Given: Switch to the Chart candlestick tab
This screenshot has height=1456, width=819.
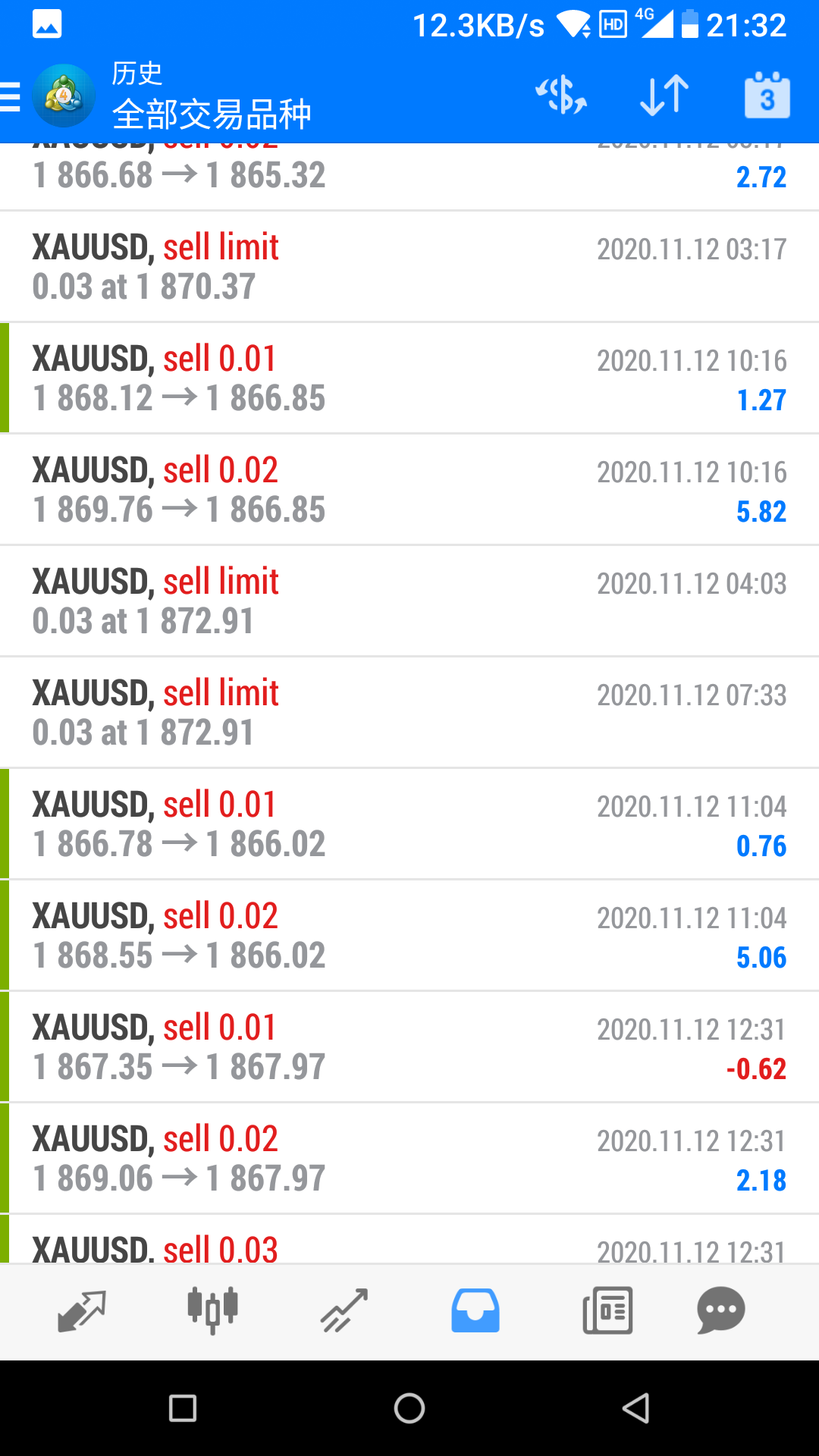Looking at the screenshot, I should click(x=212, y=1310).
